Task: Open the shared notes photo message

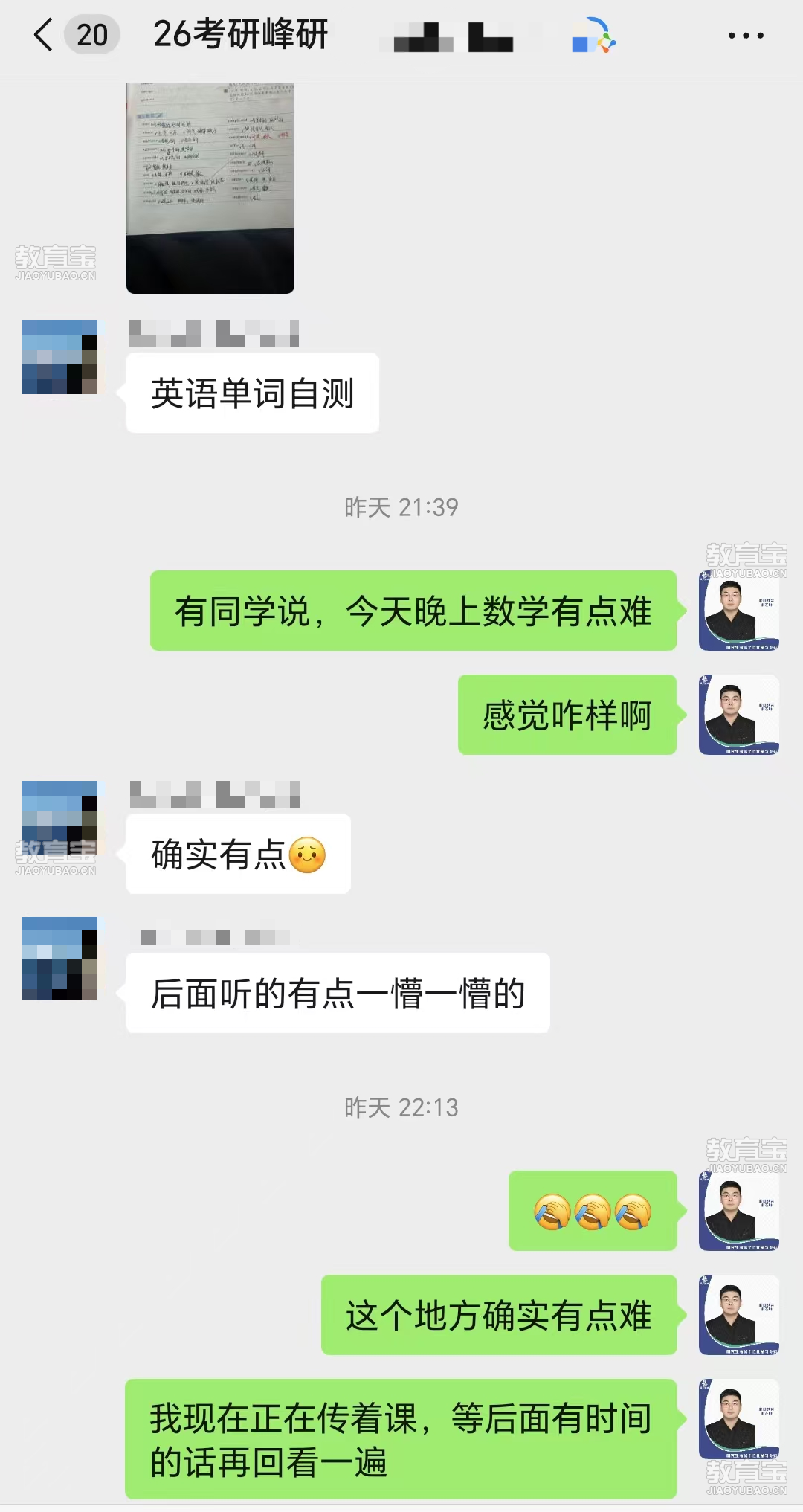Action: pos(210,187)
